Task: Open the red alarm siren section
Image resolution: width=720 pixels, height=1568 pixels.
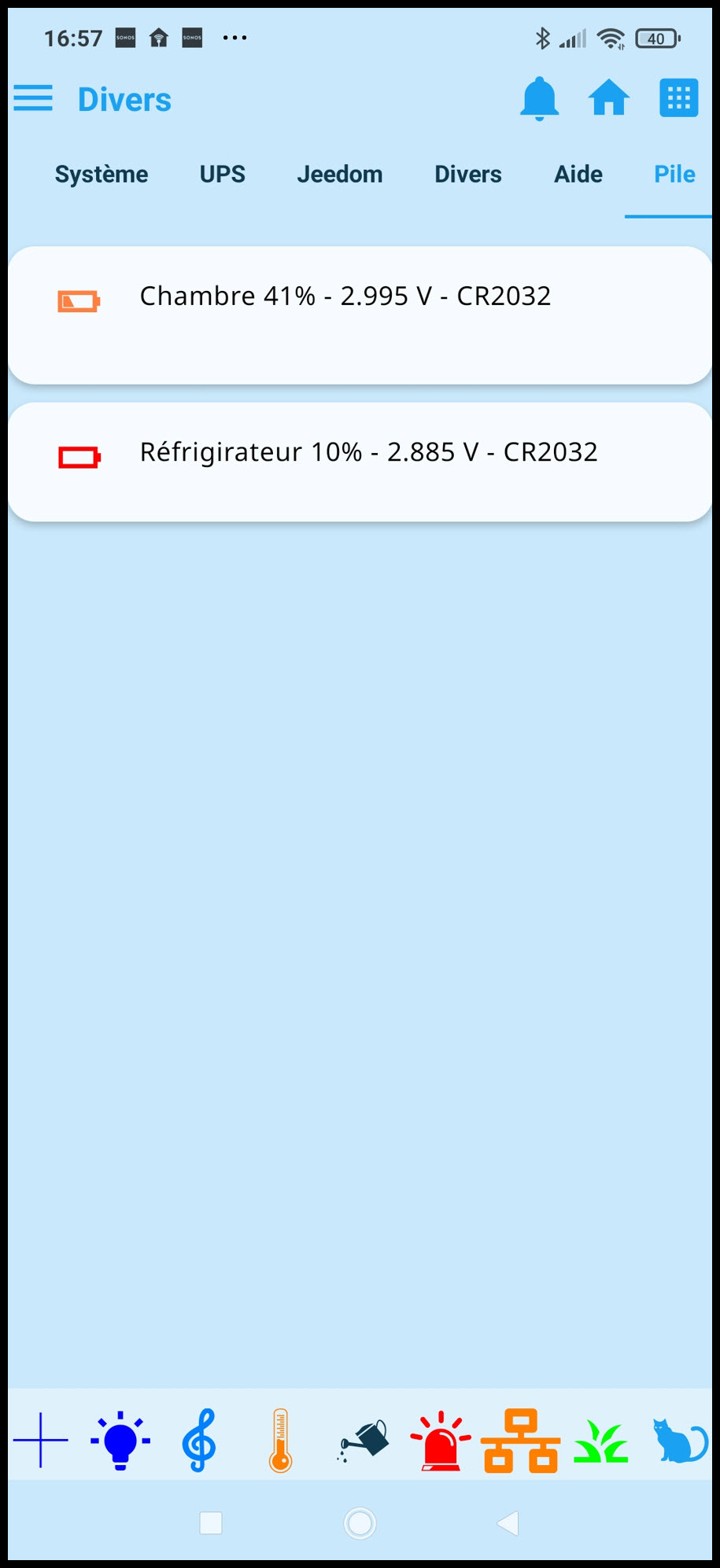Action: (441, 1441)
